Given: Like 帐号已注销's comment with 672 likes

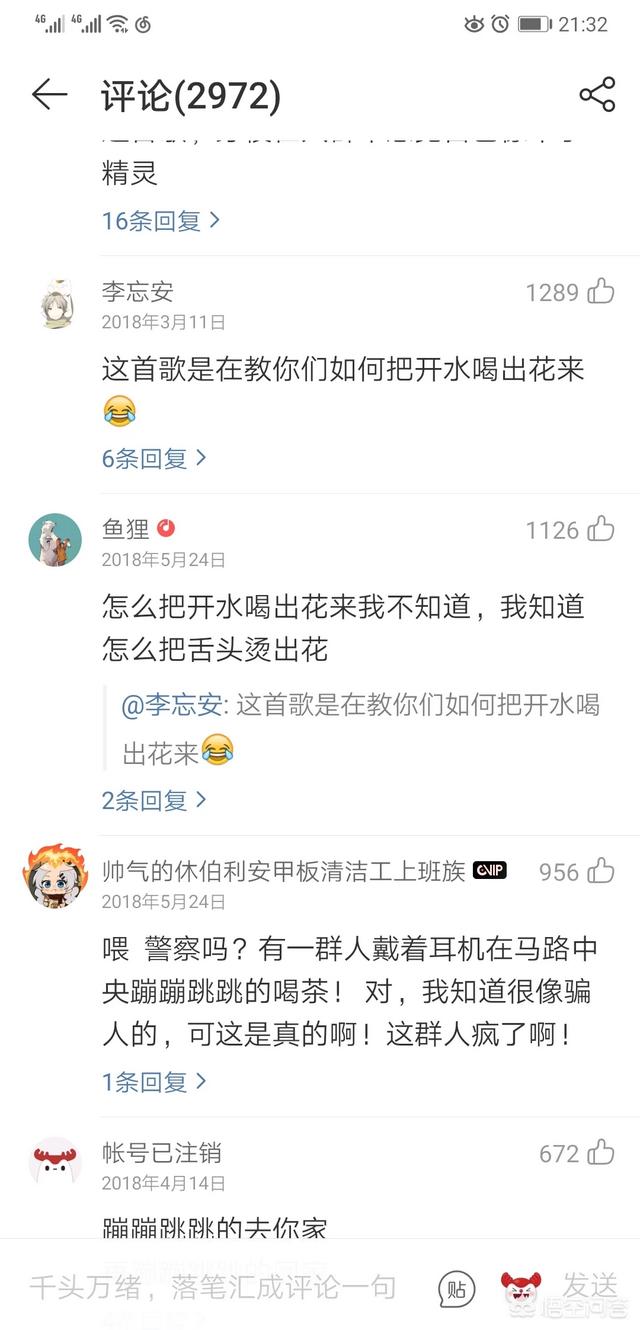Looking at the screenshot, I should (x=601, y=1153).
